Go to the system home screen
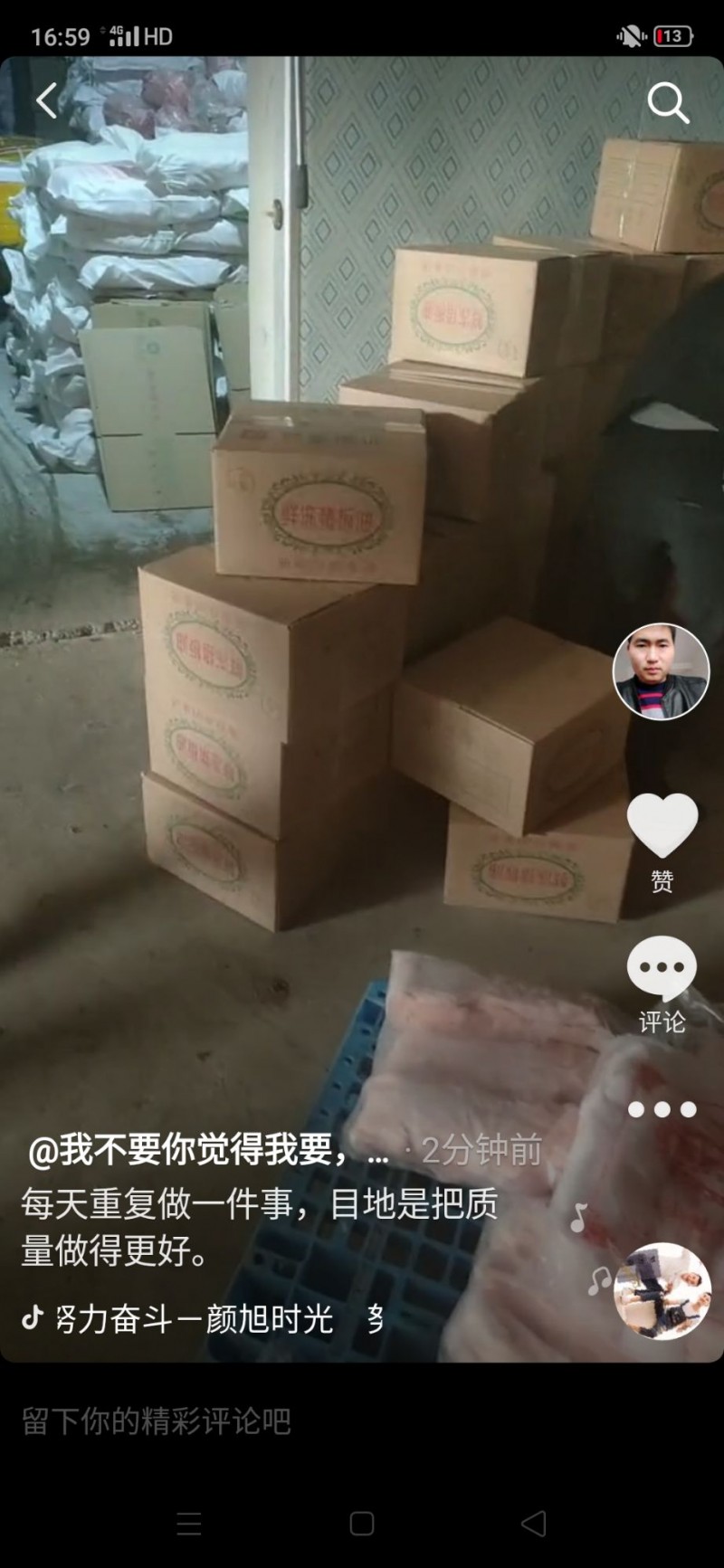Screen dimensions: 724x1568 362,1524
